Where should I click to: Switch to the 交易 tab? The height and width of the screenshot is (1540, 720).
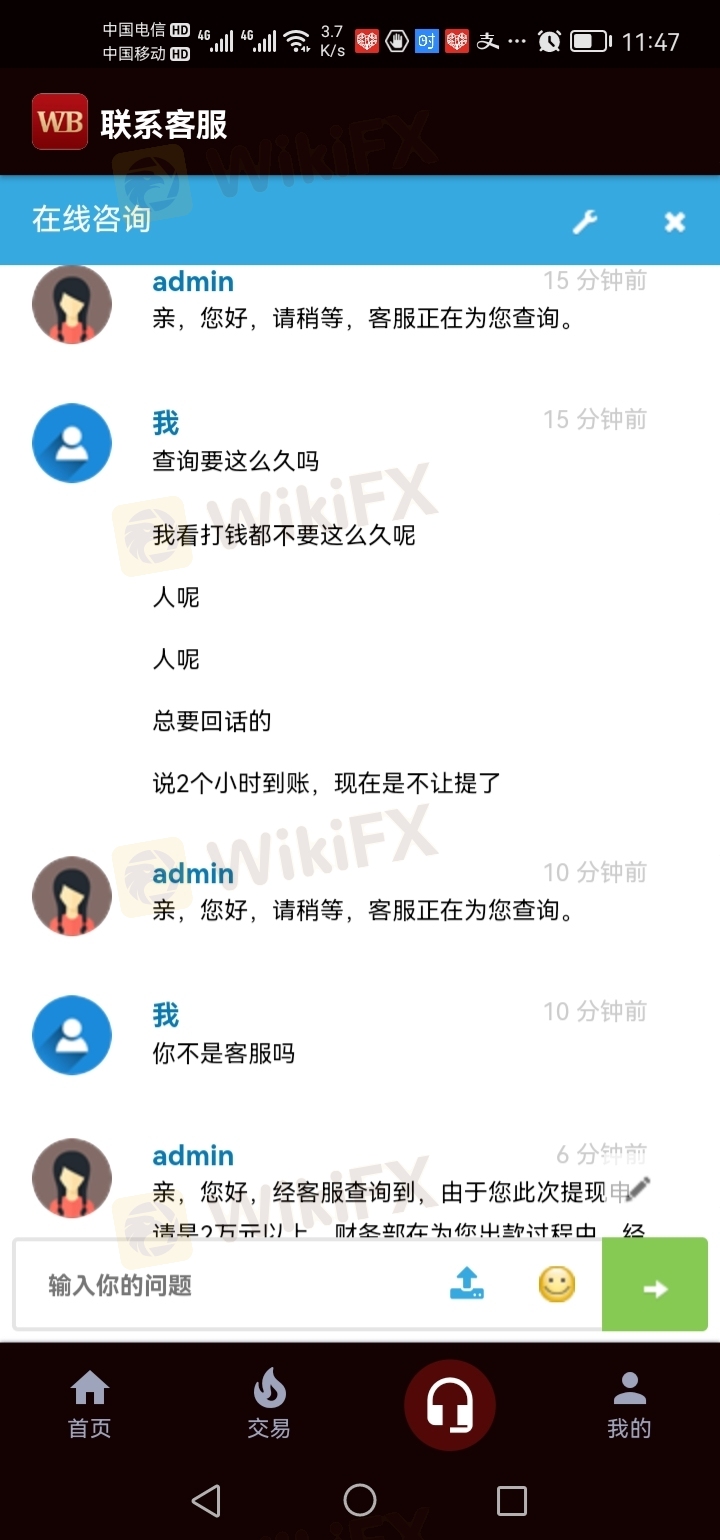tap(269, 1404)
